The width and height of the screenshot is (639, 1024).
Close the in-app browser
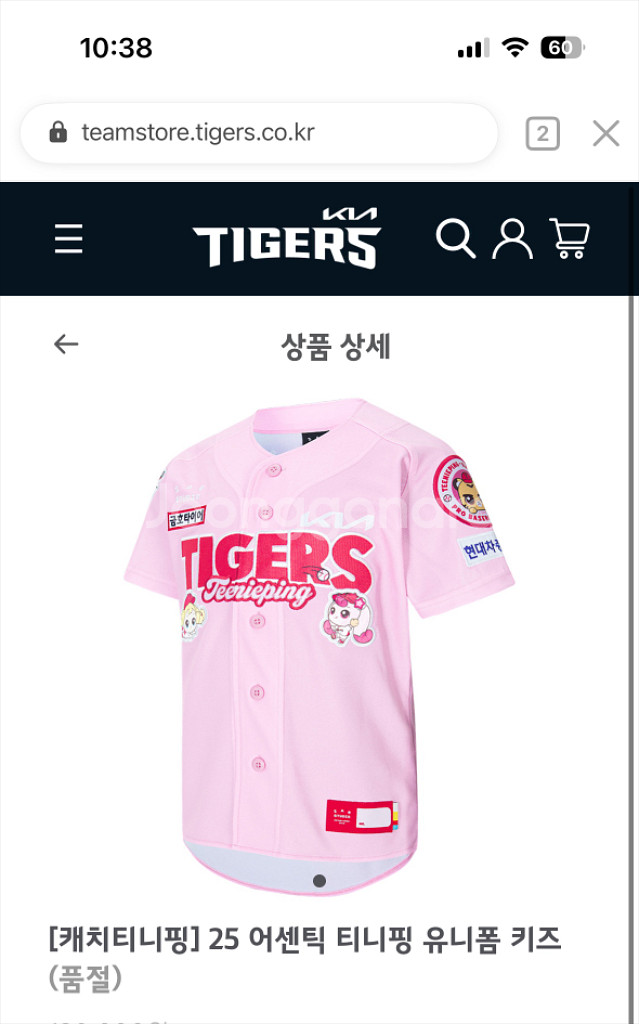(x=606, y=134)
